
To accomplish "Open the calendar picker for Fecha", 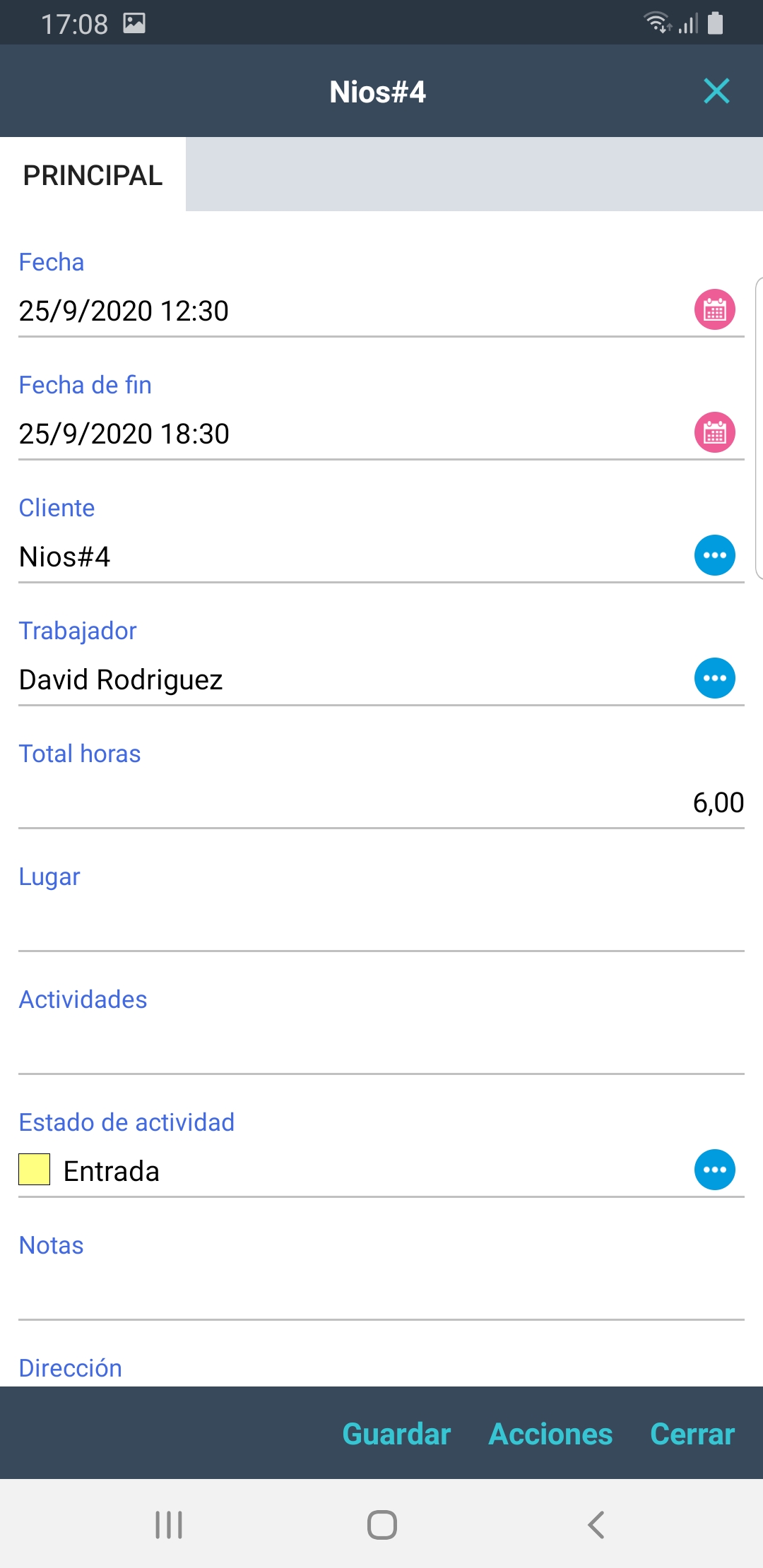I will [x=714, y=309].
